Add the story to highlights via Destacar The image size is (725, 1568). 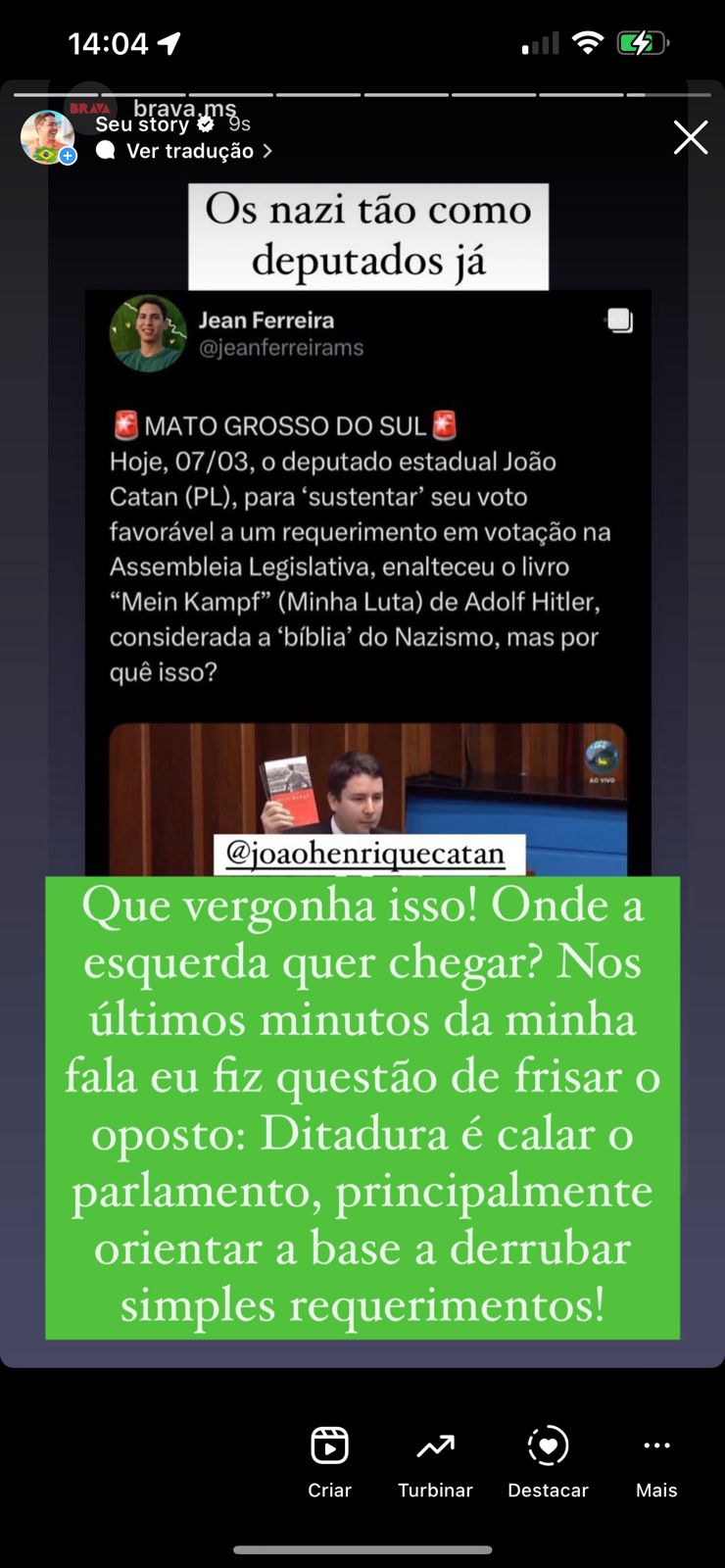548,1461
